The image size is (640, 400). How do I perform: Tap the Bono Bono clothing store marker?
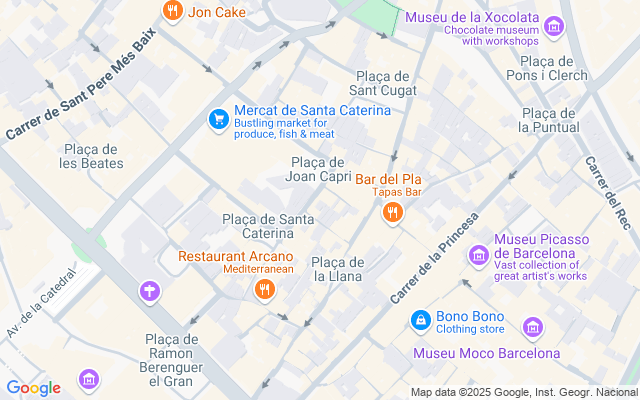click(421, 320)
